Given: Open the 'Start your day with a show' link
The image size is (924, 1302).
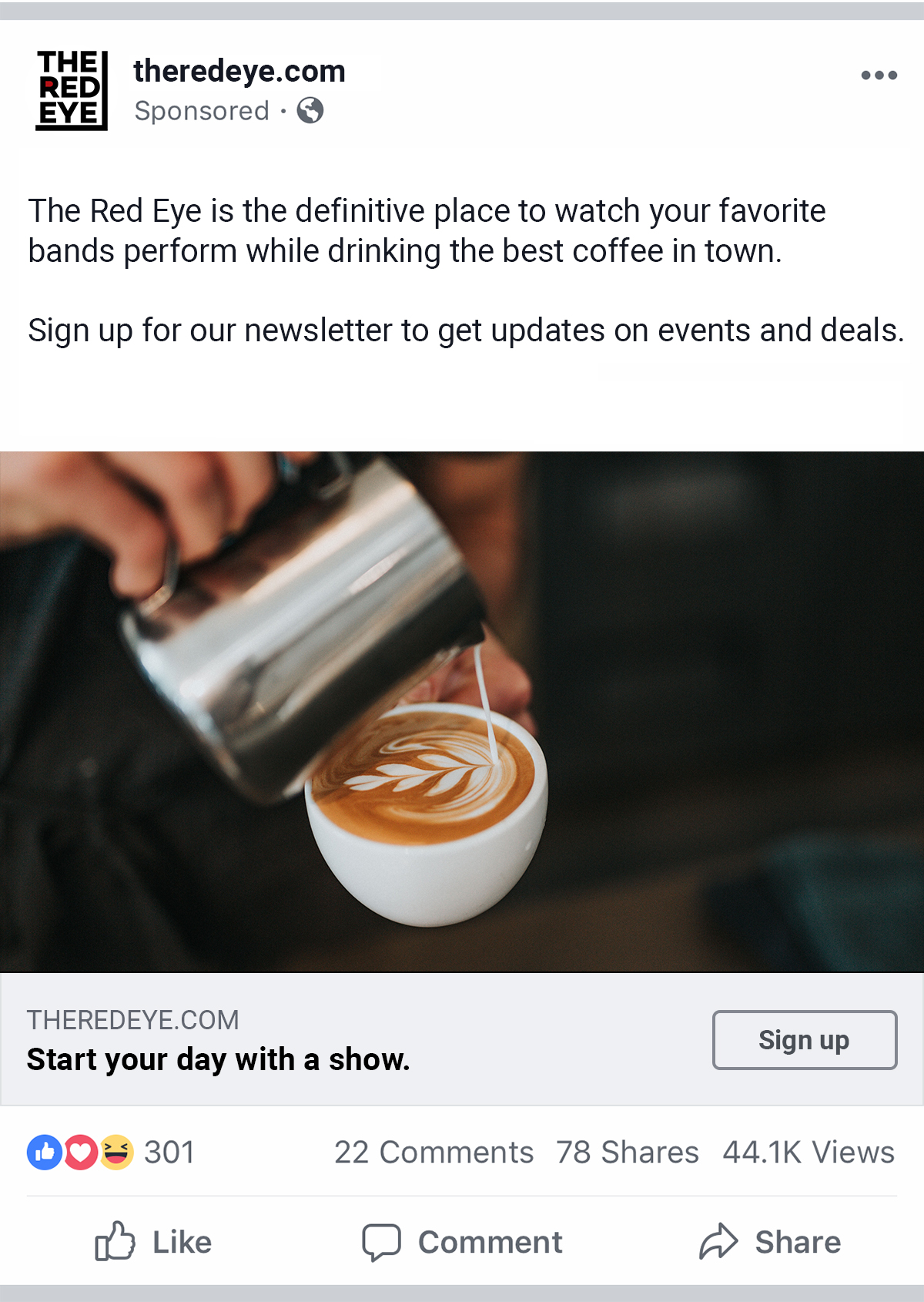Looking at the screenshot, I should 219,1060.
